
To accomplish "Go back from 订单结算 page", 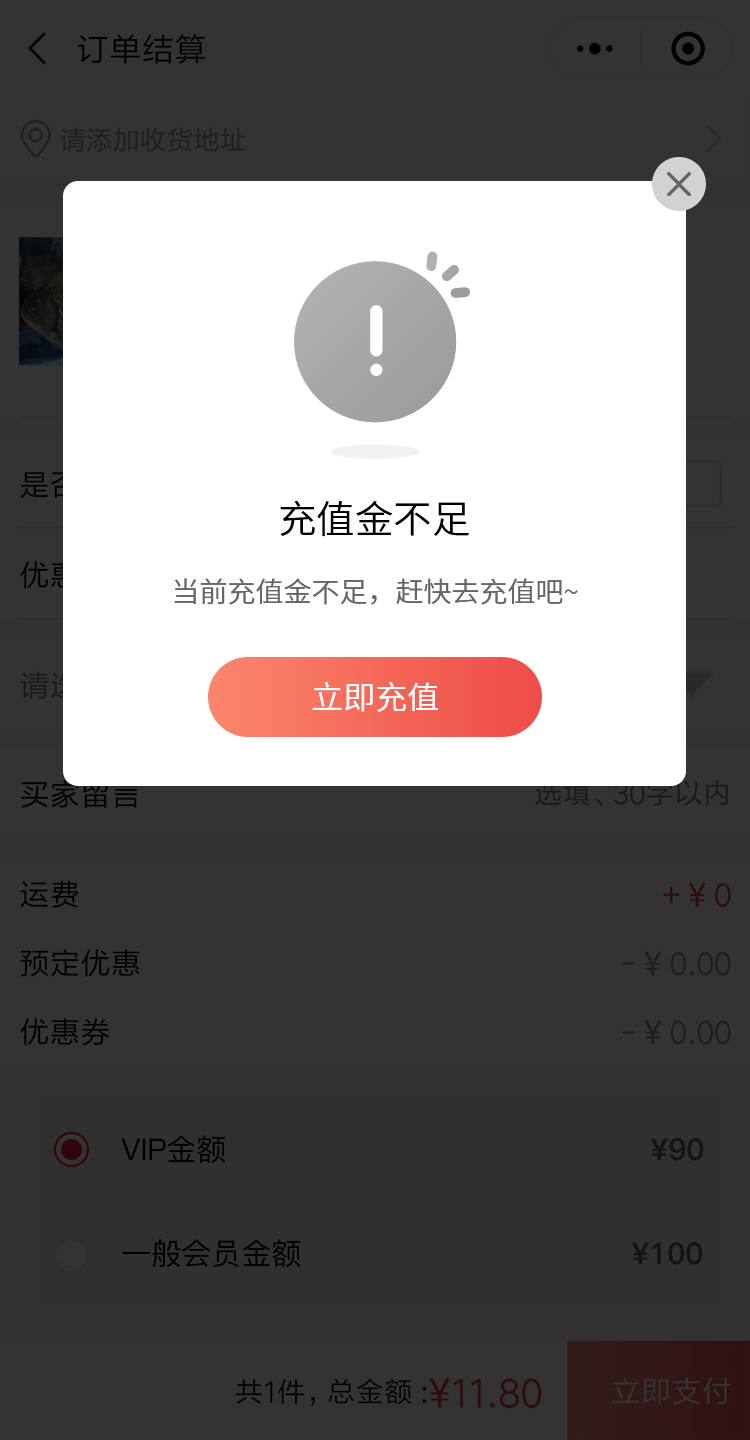I will (38, 49).
